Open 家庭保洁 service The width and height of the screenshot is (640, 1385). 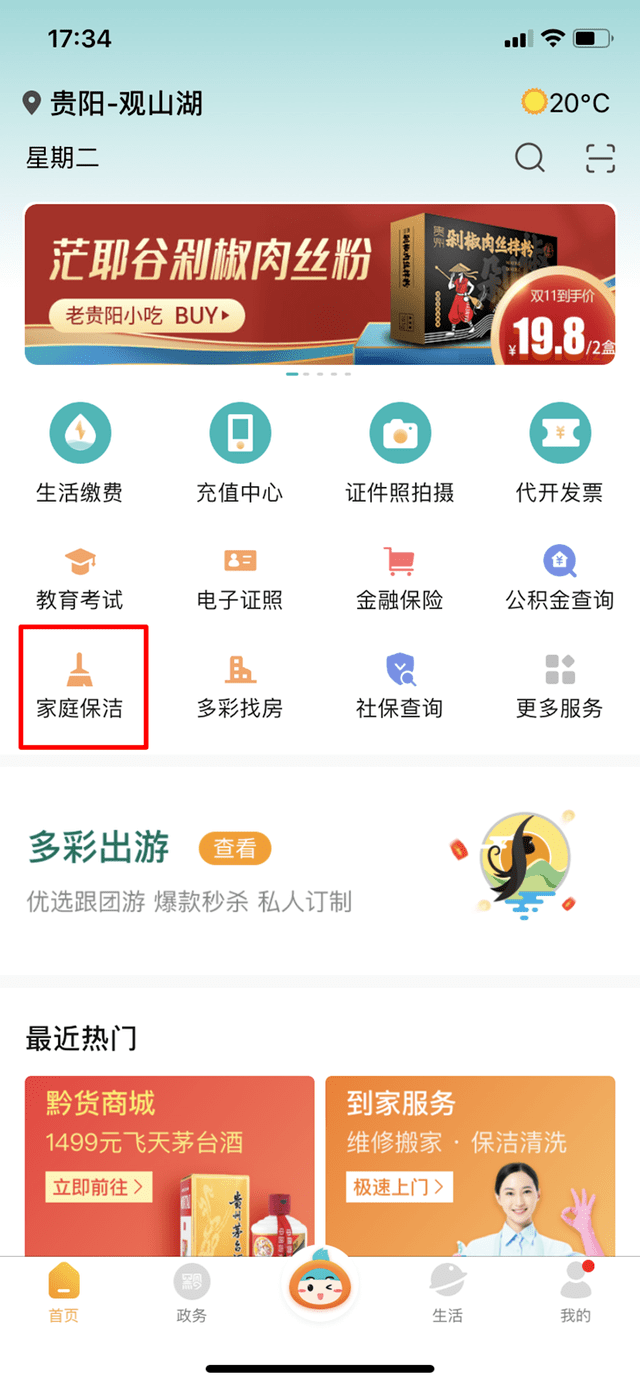pos(80,686)
